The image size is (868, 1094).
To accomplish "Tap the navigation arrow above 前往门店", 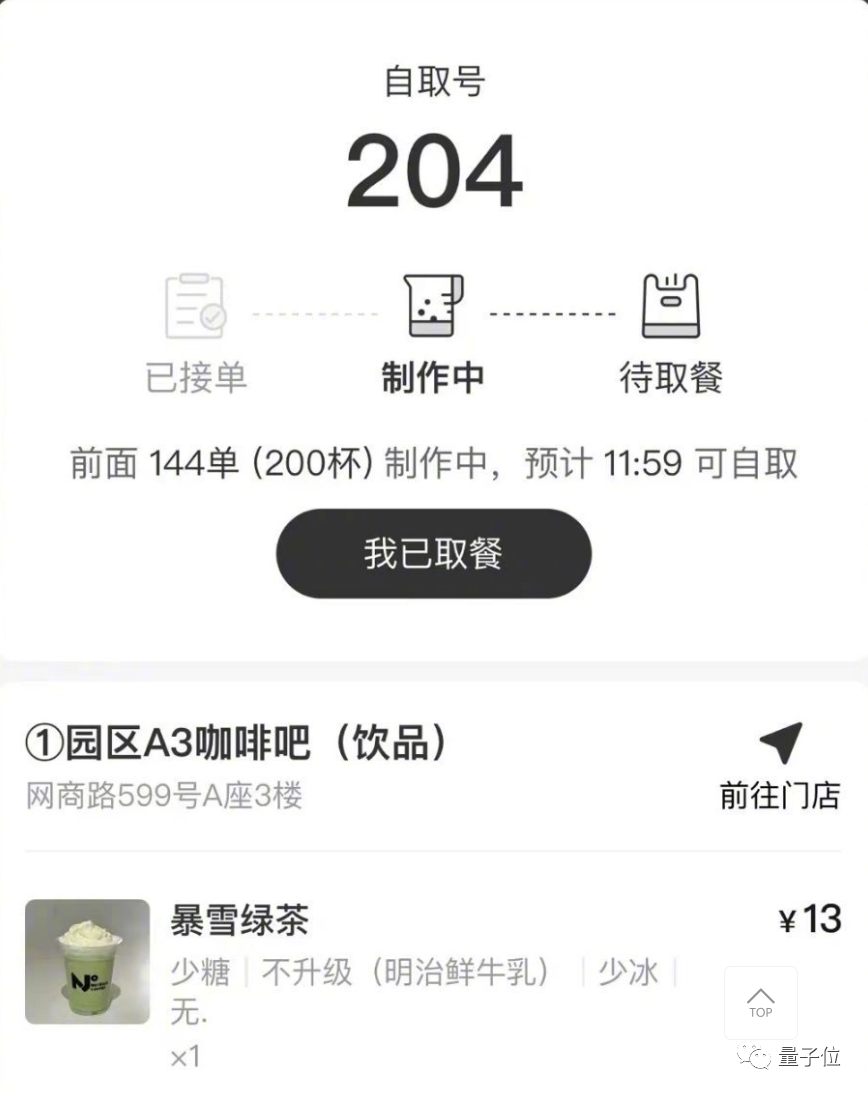I will click(x=780, y=741).
